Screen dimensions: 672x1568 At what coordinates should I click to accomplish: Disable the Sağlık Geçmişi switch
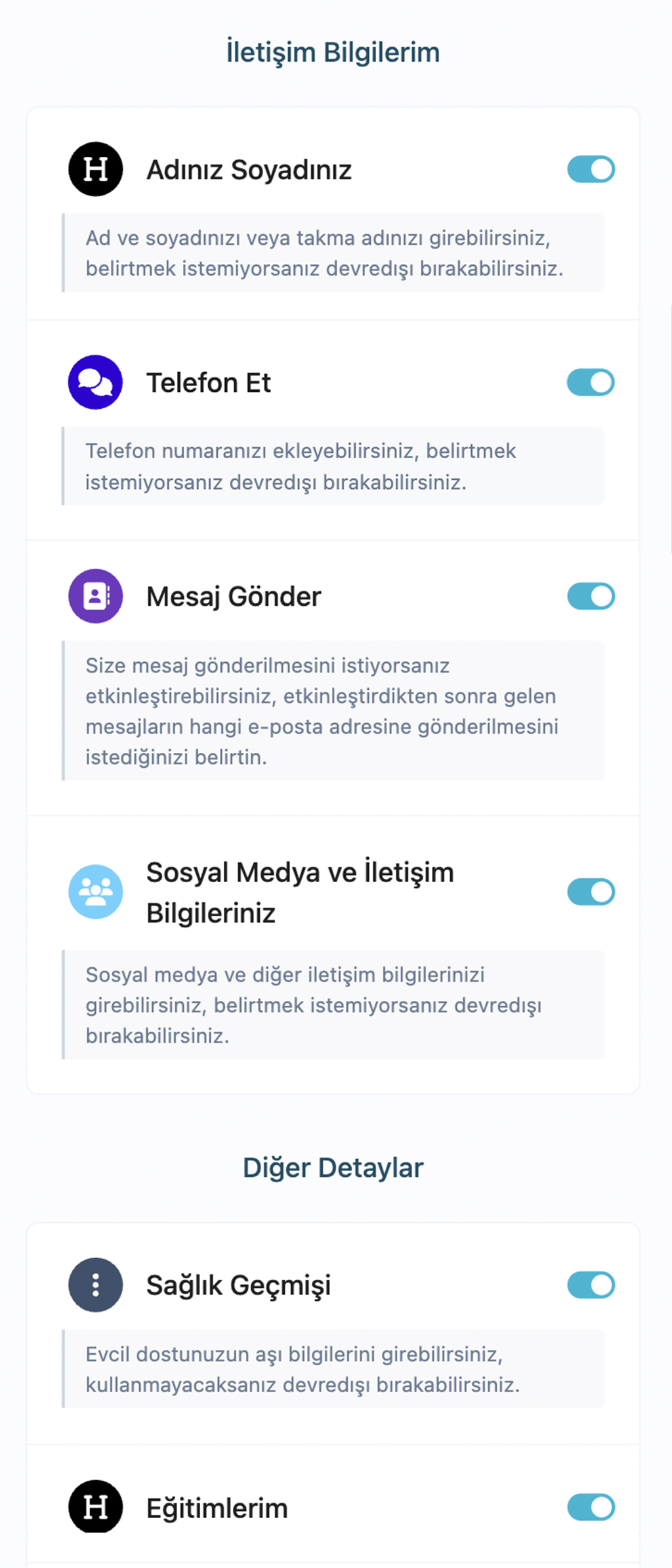pyautogui.click(x=591, y=1284)
